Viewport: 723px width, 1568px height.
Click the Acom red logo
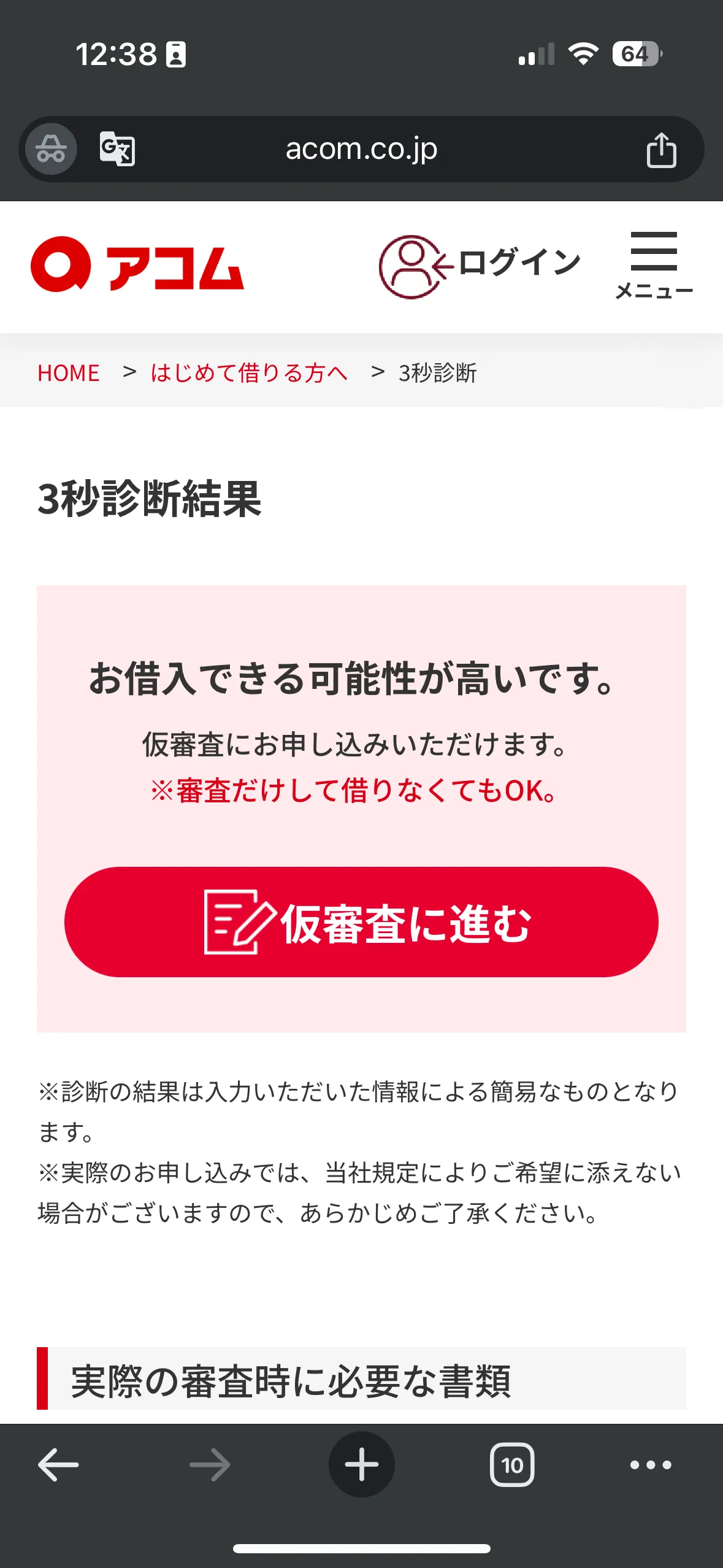(x=138, y=264)
